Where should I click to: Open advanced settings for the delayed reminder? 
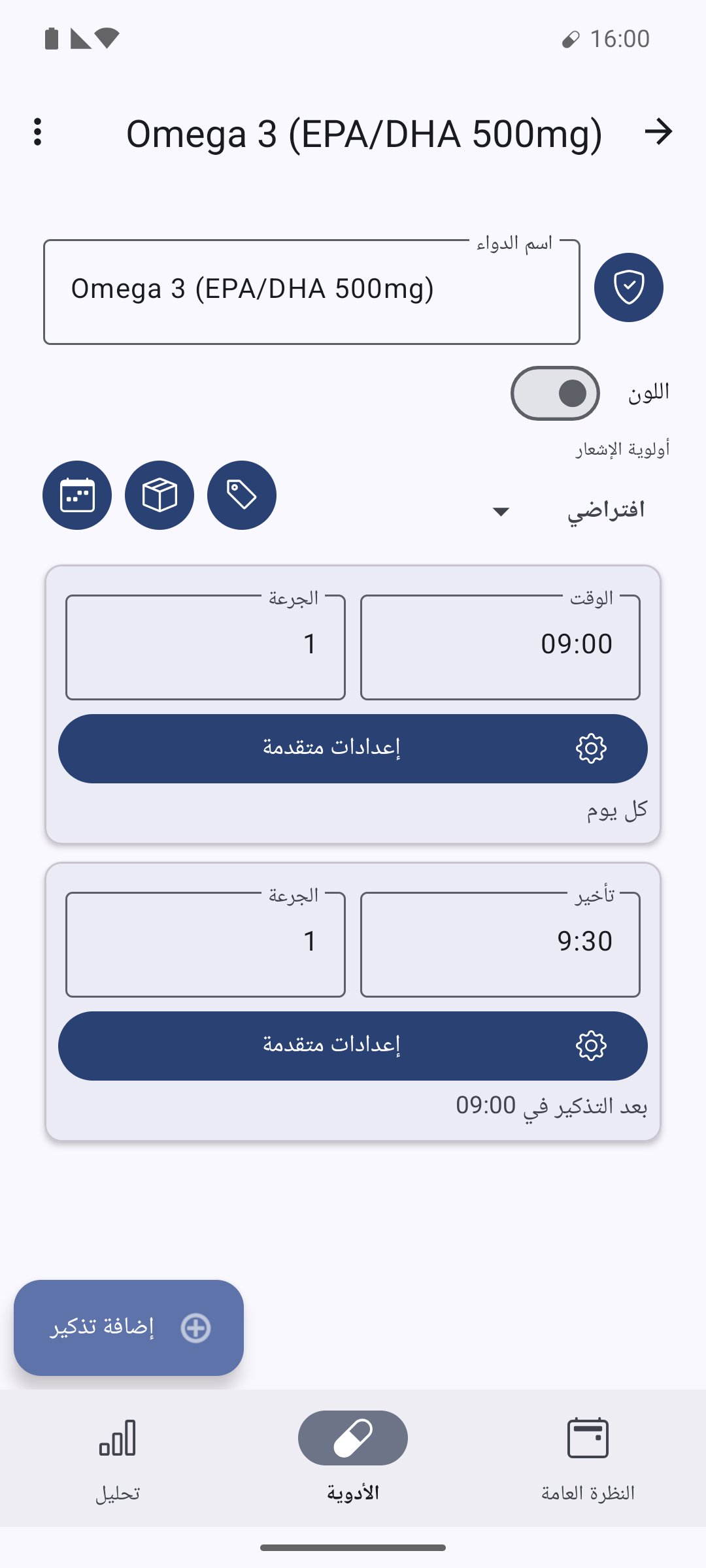353,1046
